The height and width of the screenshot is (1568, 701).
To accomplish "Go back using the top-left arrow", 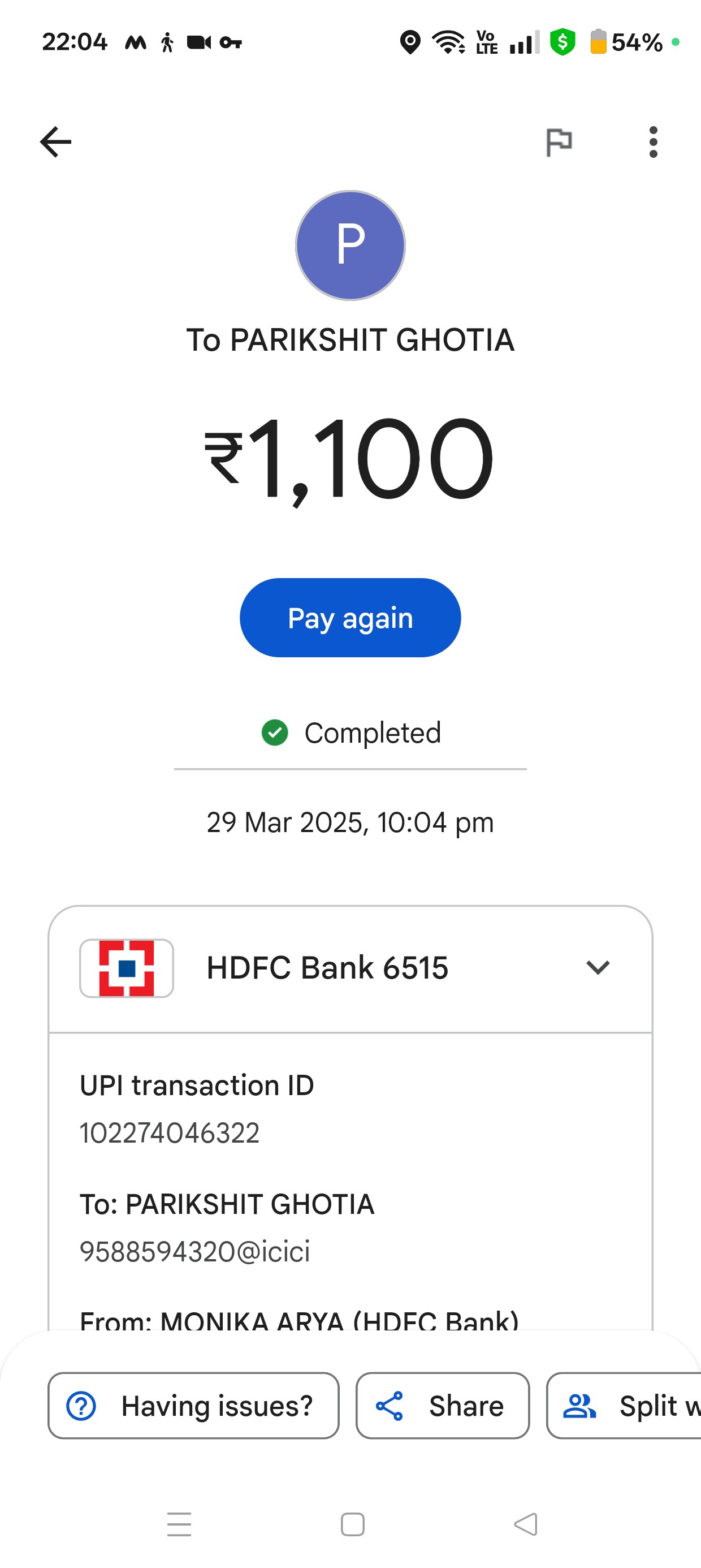I will click(55, 142).
